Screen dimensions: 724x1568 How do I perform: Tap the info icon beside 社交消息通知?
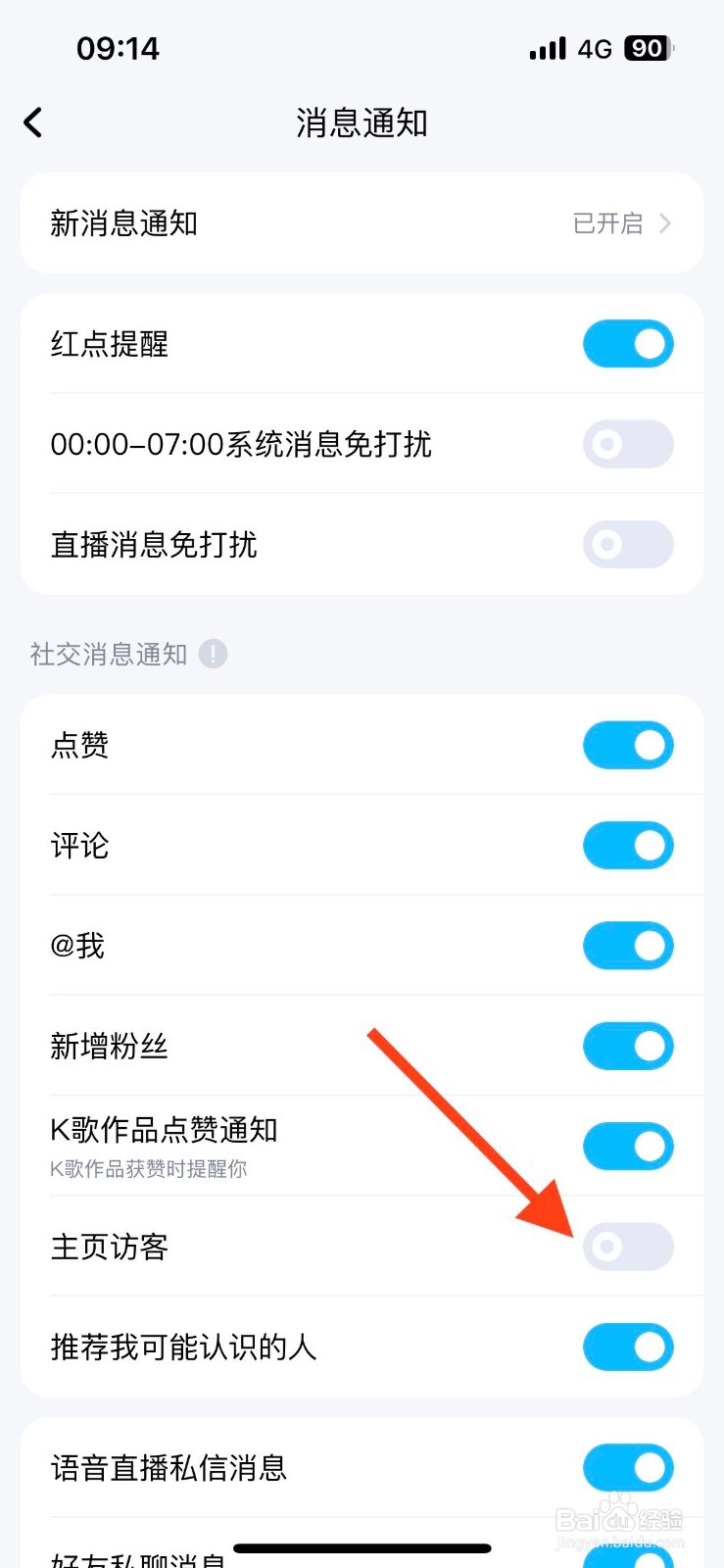(213, 654)
